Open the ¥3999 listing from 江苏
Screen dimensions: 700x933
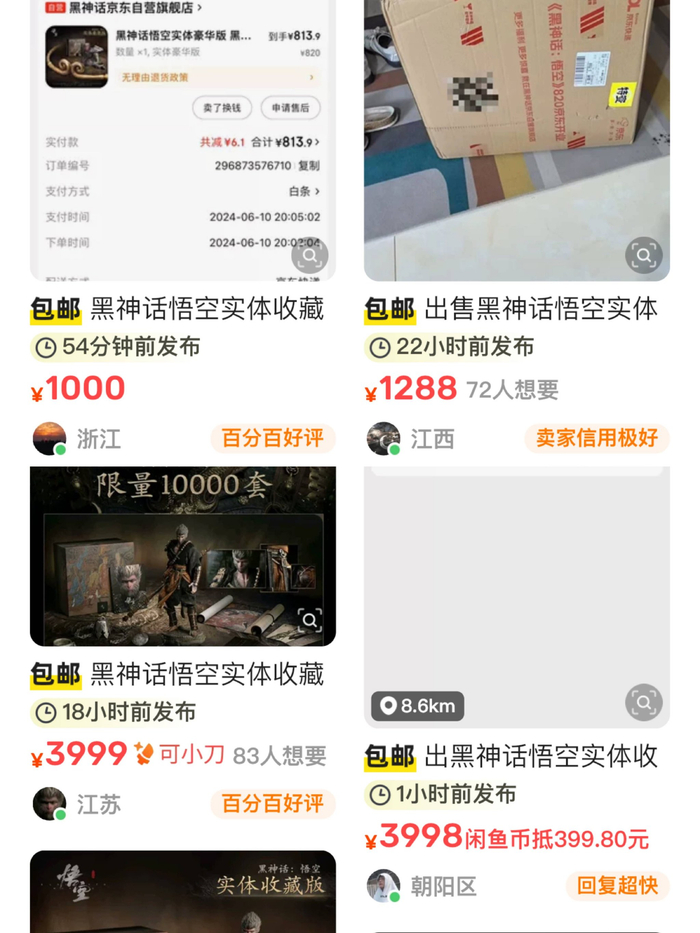click(206, 675)
